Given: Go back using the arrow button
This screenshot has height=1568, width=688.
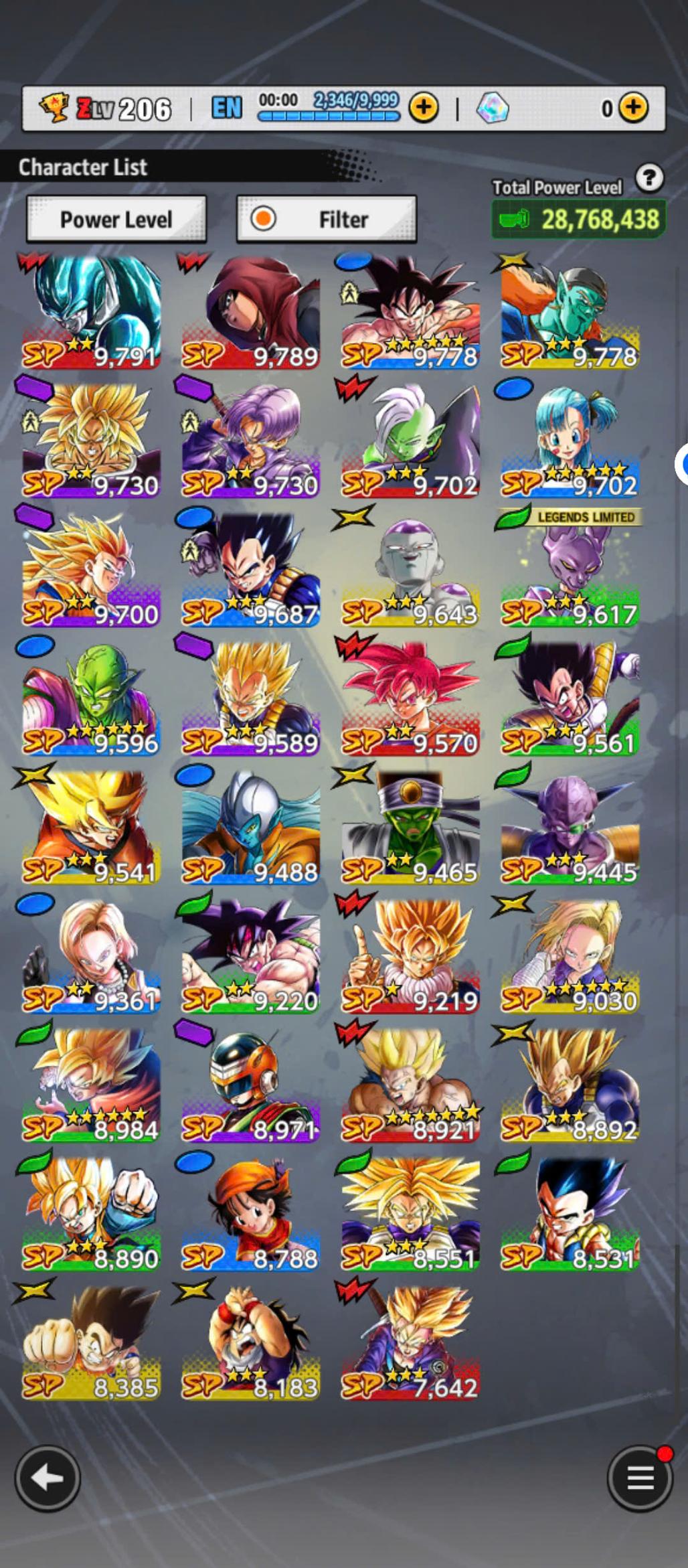Looking at the screenshot, I should click(x=48, y=1478).
